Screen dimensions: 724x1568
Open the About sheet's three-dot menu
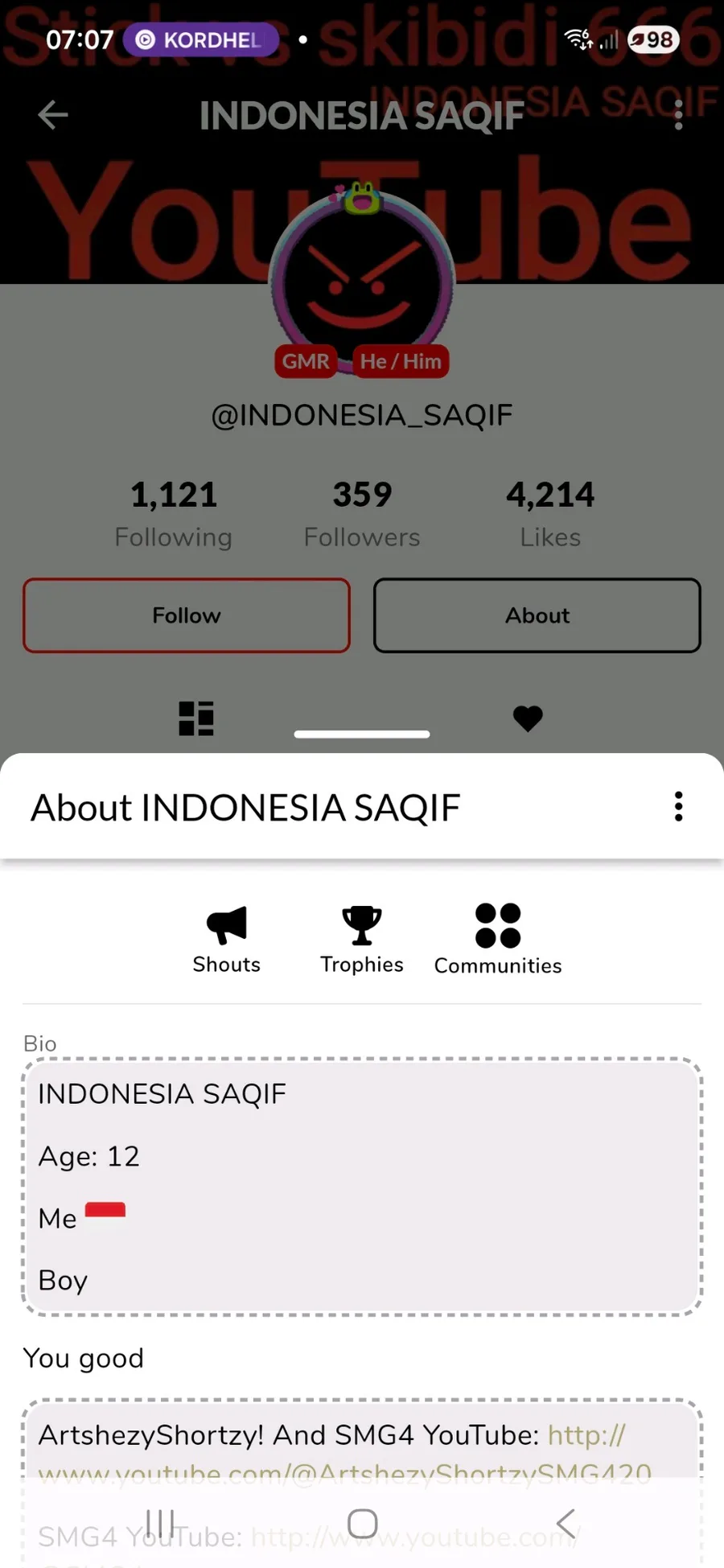[679, 806]
